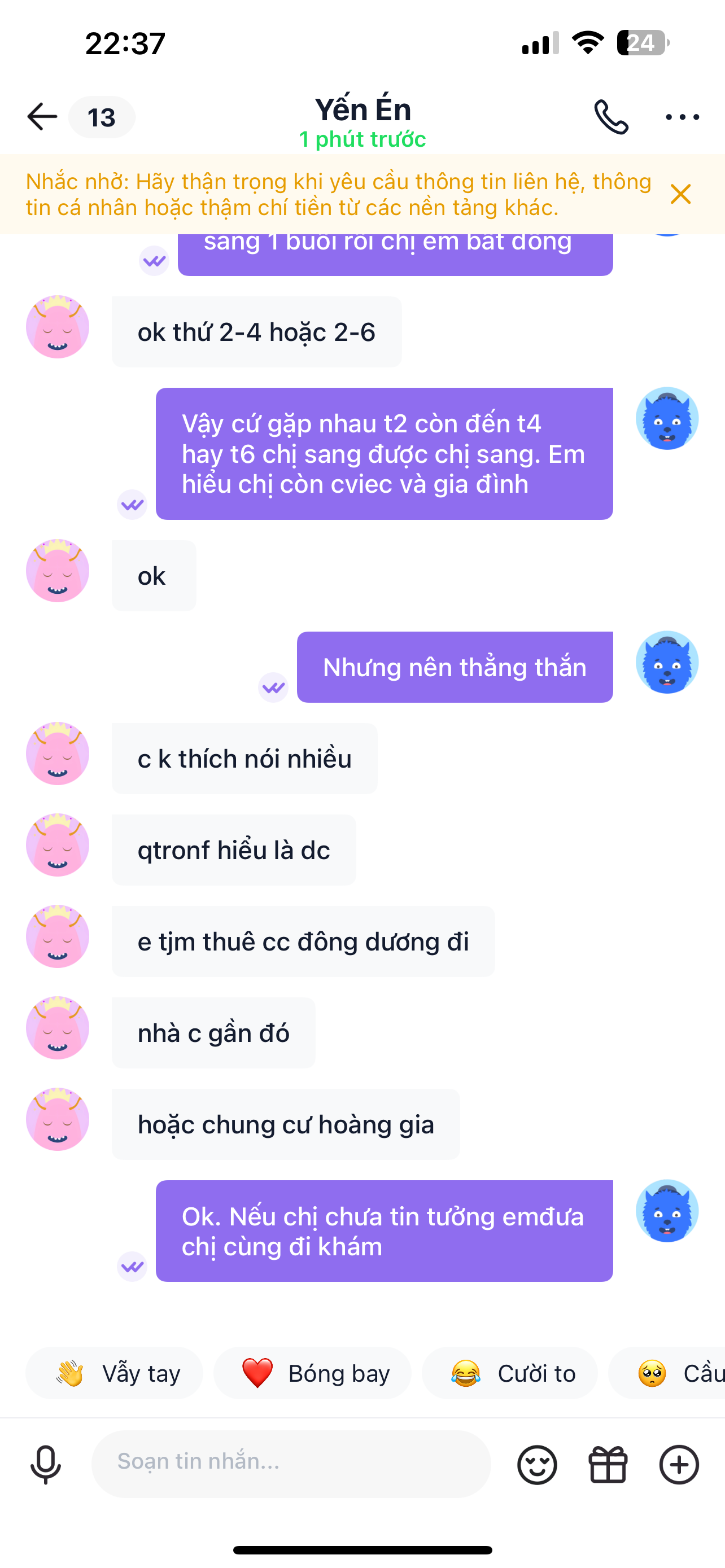This screenshot has height=1568, width=725.
Task: Open the plus attachment menu
Action: (679, 1465)
